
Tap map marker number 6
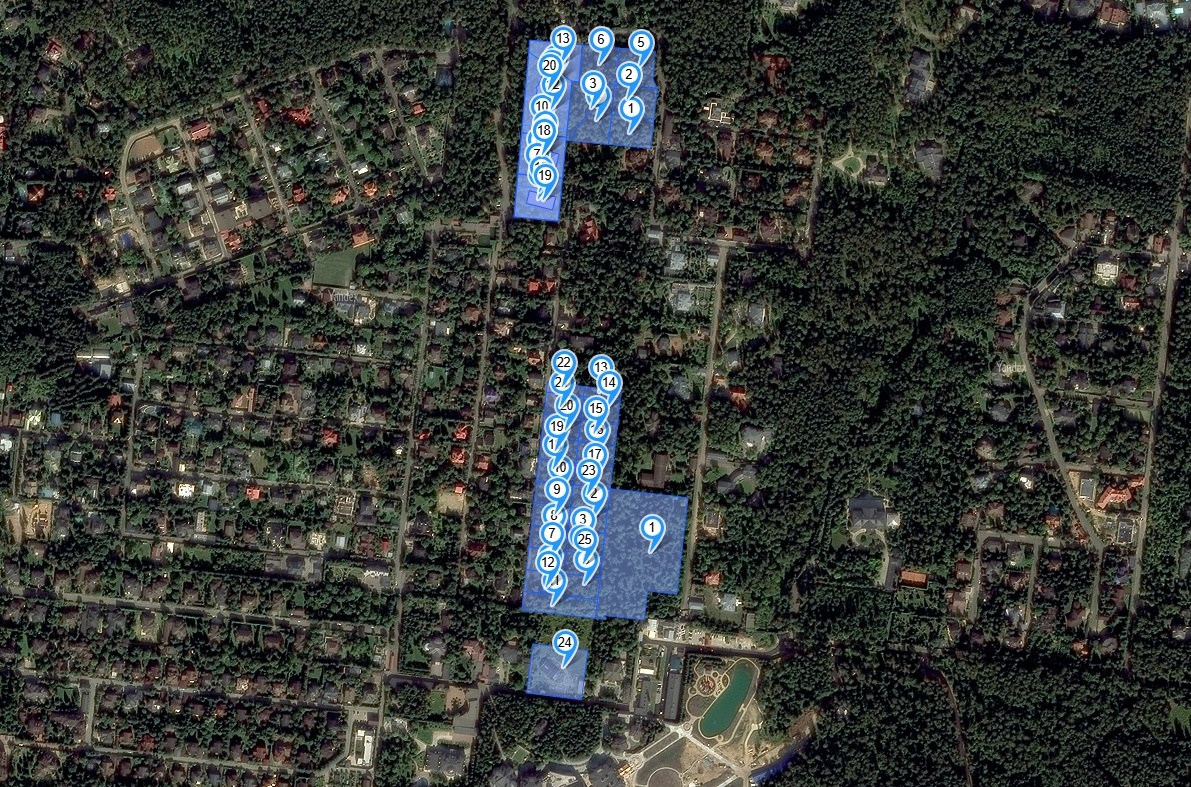(x=600, y=41)
